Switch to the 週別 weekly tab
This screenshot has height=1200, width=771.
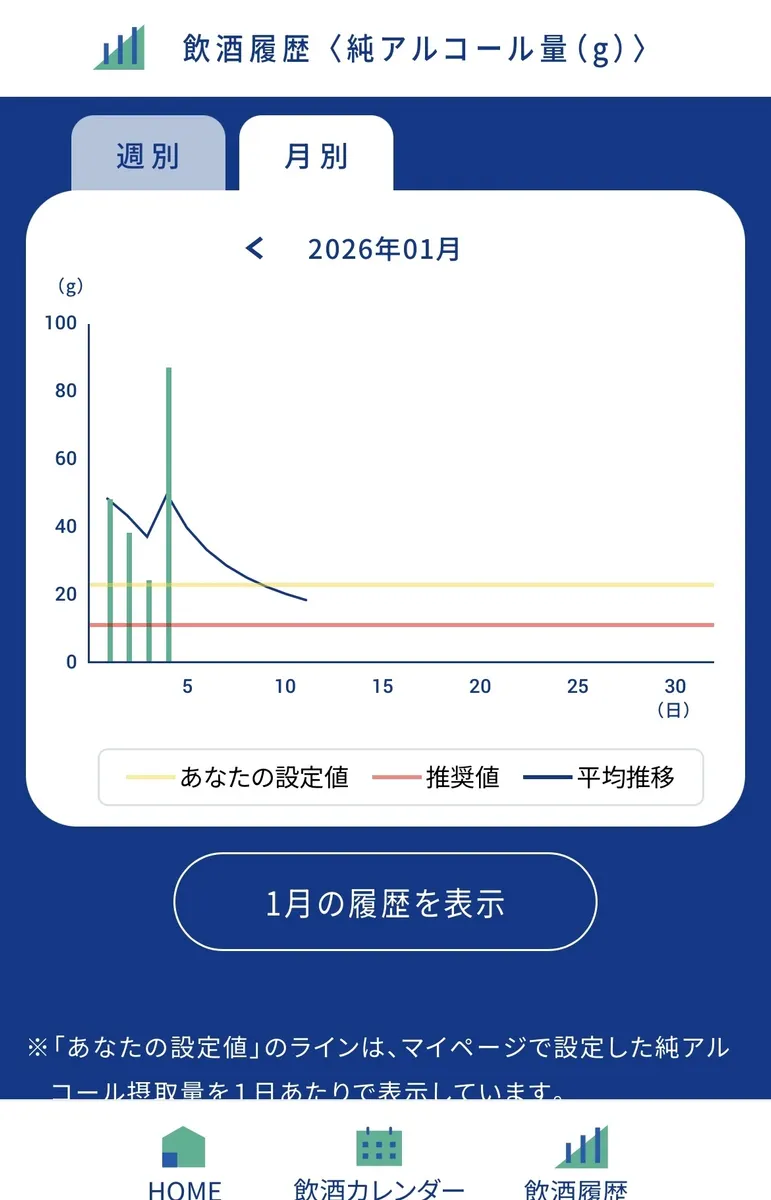tap(147, 155)
